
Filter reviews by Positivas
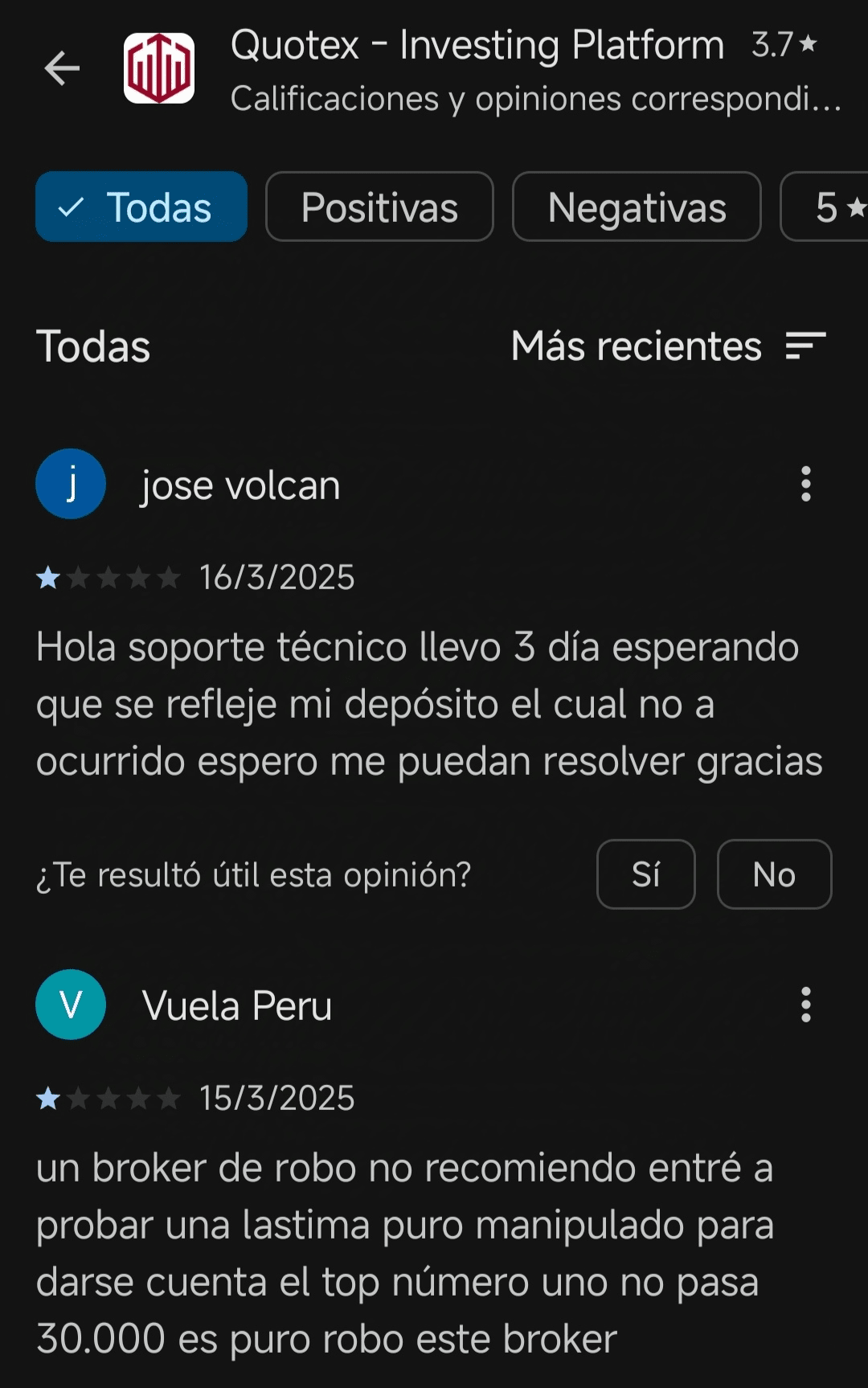[379, 207]
